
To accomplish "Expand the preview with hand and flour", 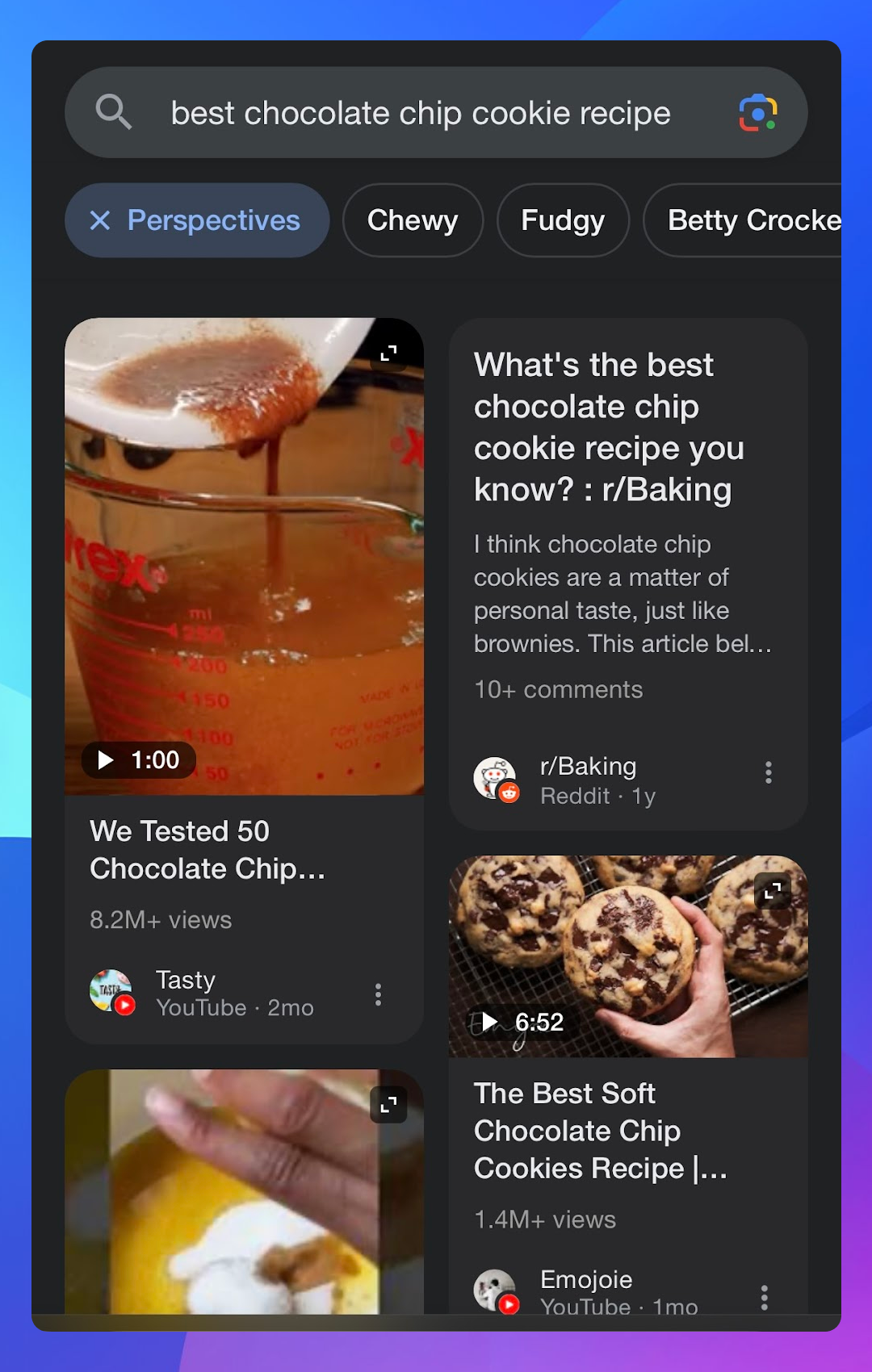I will coord(388,1105).
